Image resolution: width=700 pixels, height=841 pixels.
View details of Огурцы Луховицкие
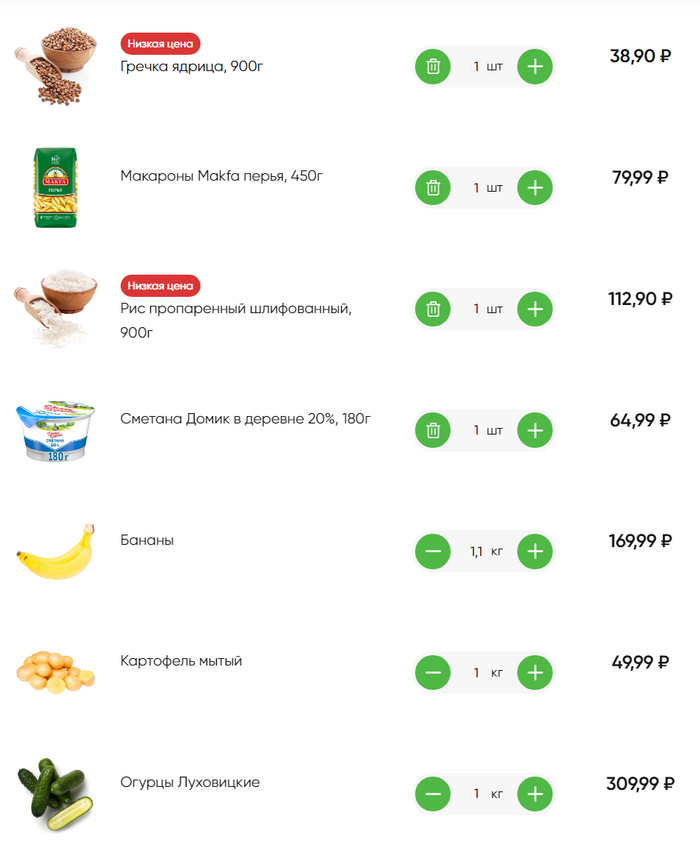tap(190, 782)
